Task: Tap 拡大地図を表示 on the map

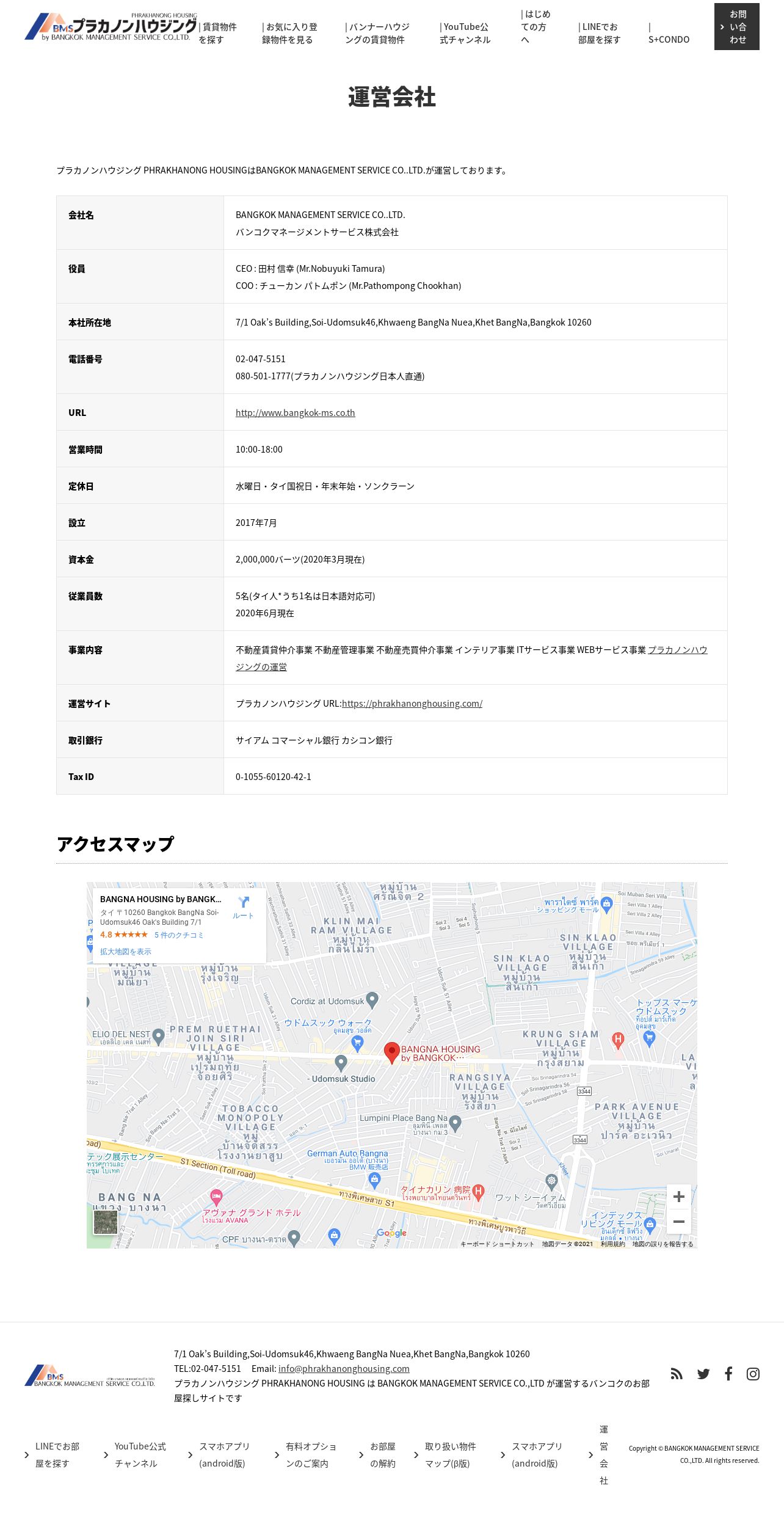Action: 125,952
